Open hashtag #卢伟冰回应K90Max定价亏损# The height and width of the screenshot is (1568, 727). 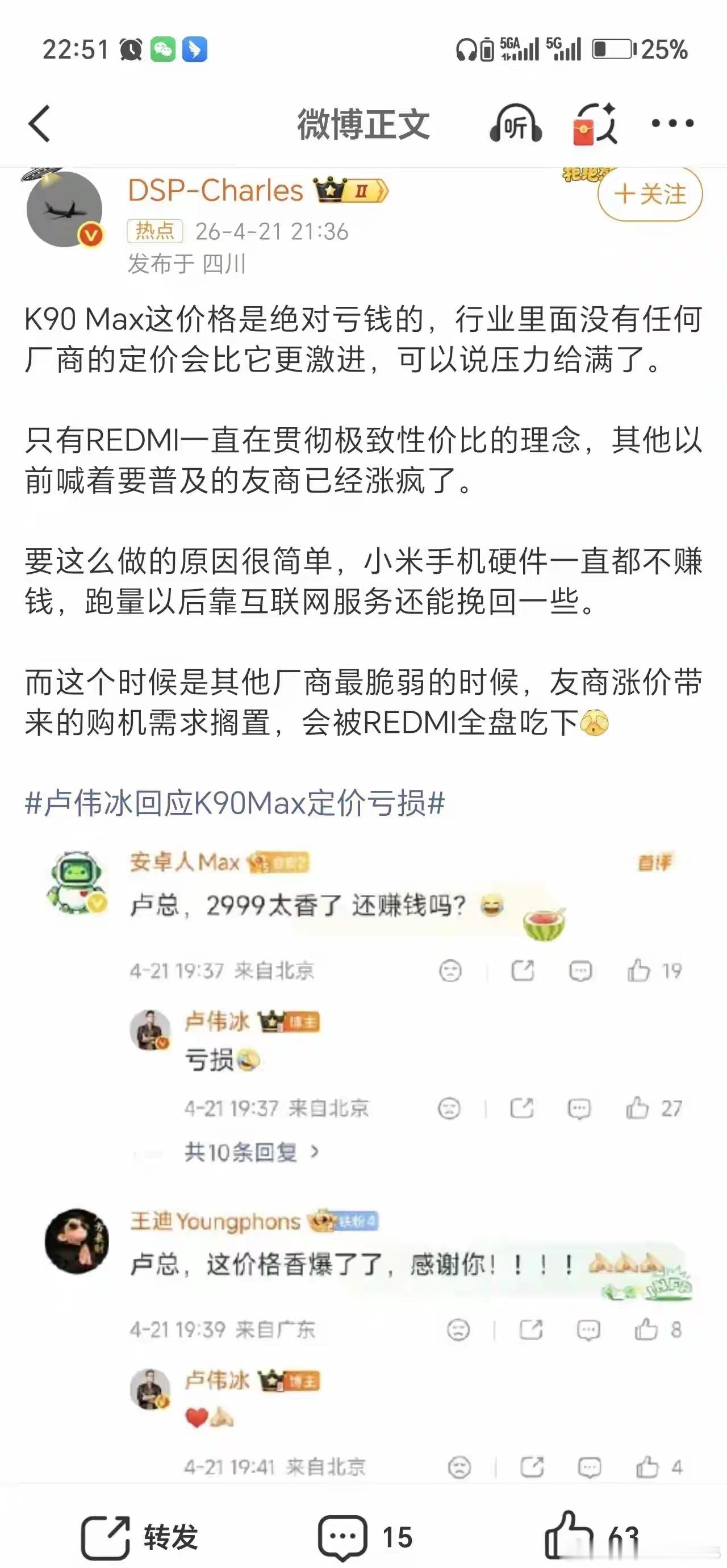pos(234,803)
